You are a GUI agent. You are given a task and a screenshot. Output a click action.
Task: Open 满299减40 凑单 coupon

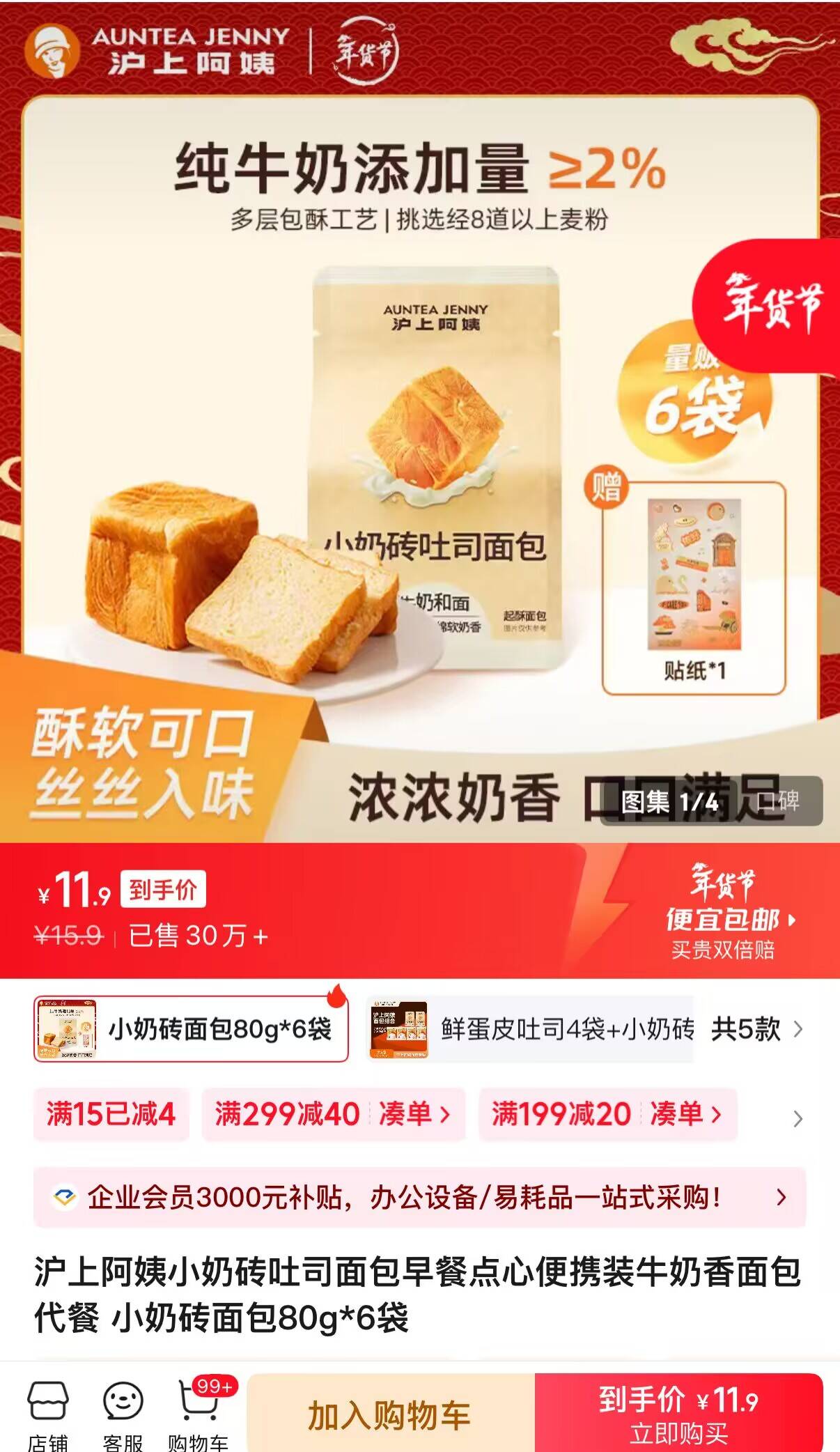[333, 1113]
